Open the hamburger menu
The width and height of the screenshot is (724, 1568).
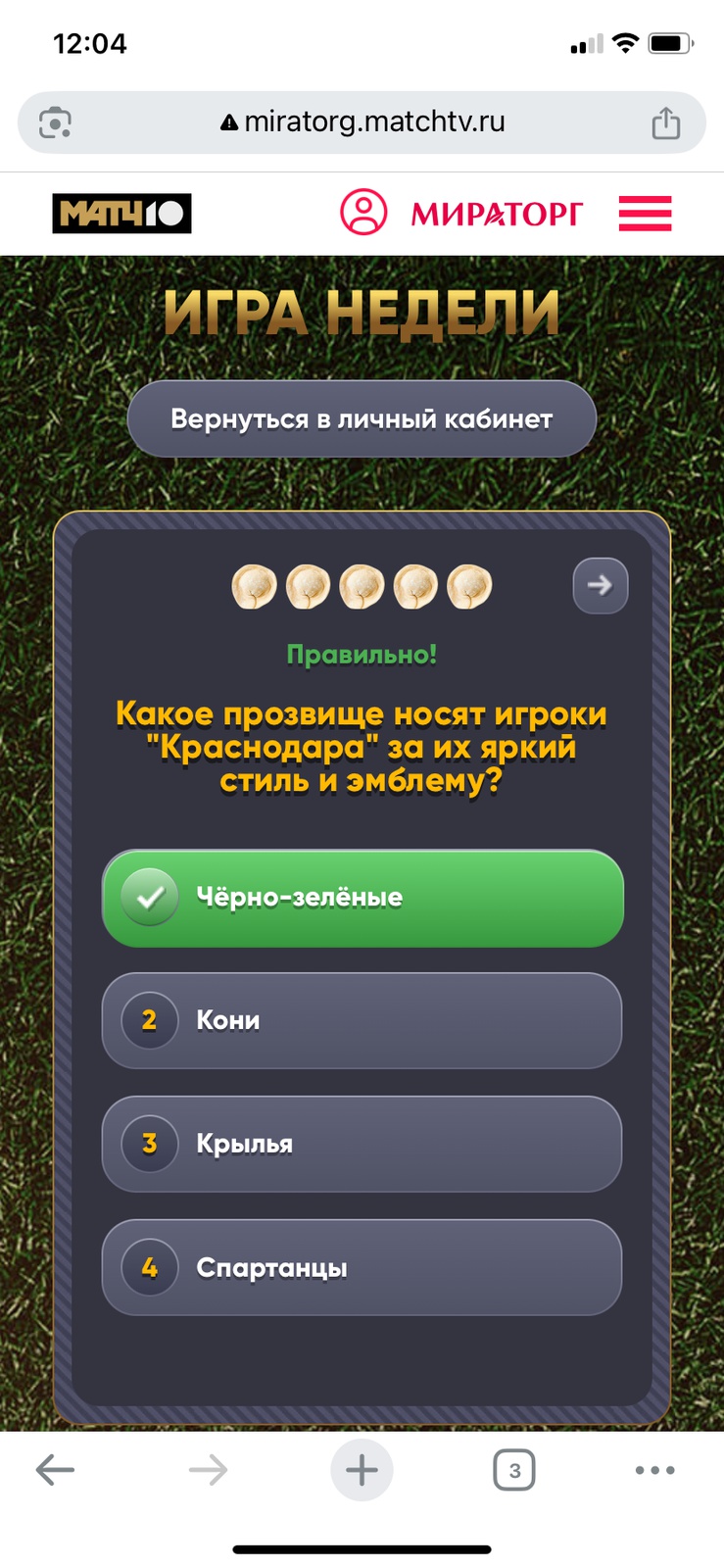click(x=645, y=213)
